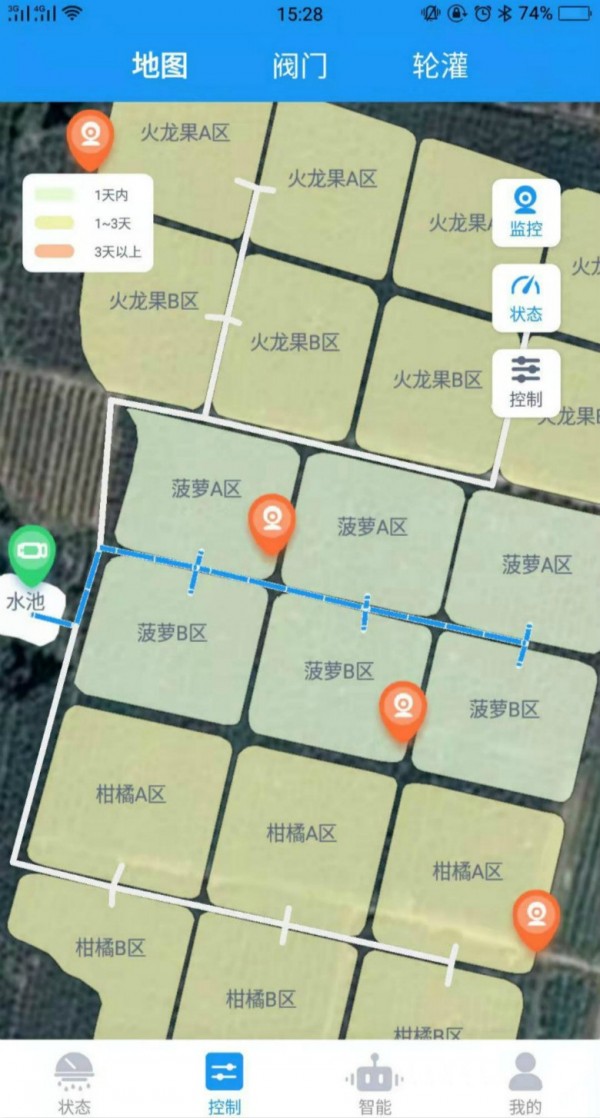
Task: Tap the green 水池 pool marker
Action: pos(32,553)
